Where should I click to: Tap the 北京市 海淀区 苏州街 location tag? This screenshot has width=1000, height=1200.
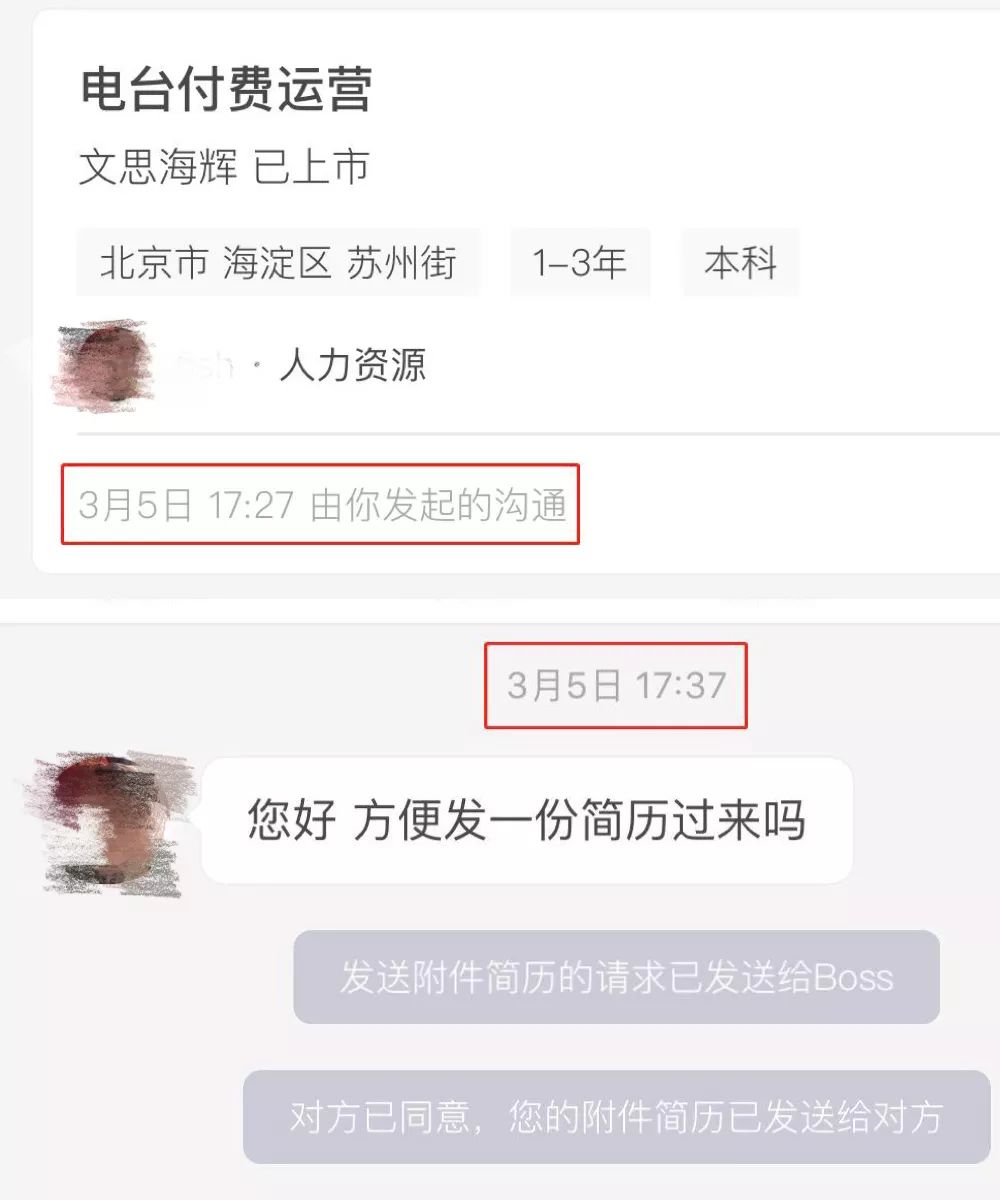point(278,262)
